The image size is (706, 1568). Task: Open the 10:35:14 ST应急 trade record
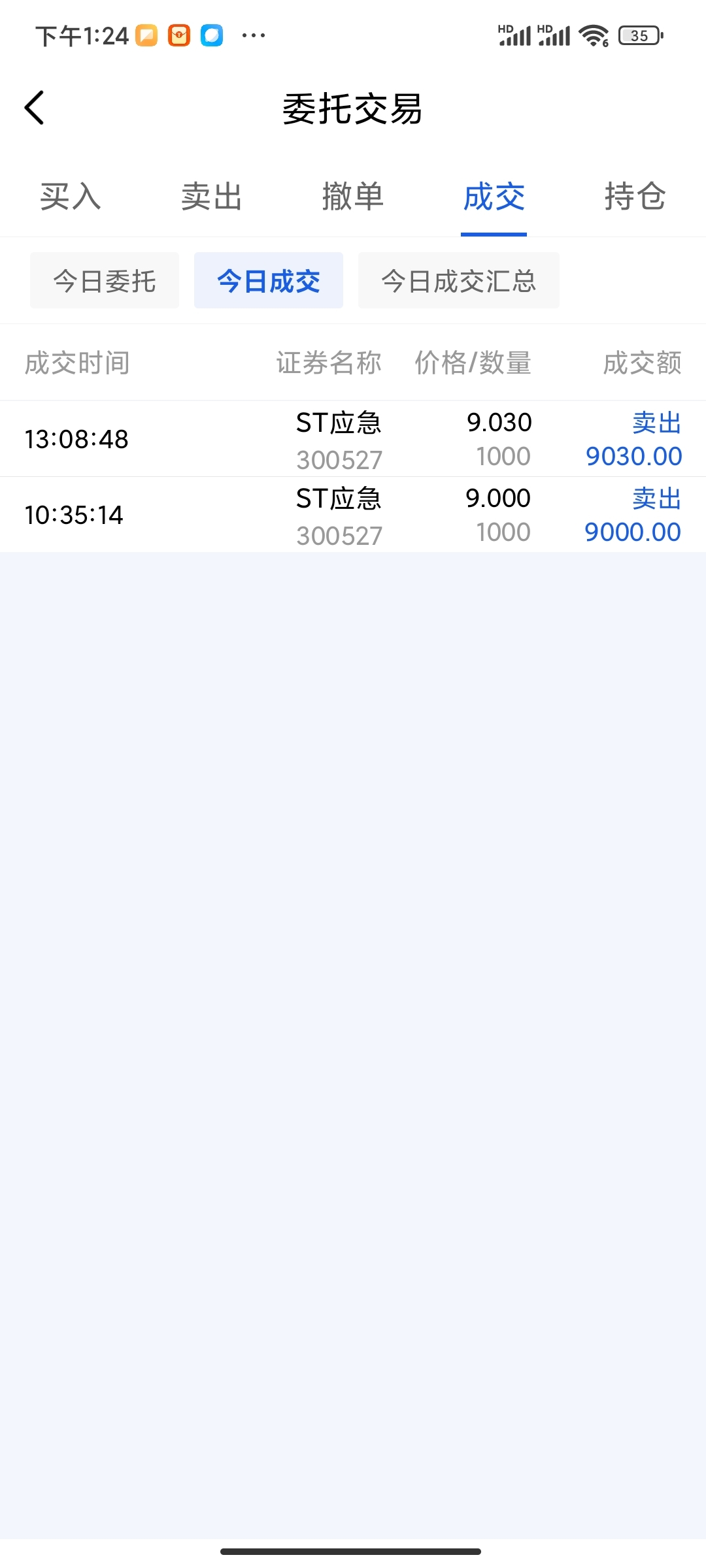(x=353, y=515)
